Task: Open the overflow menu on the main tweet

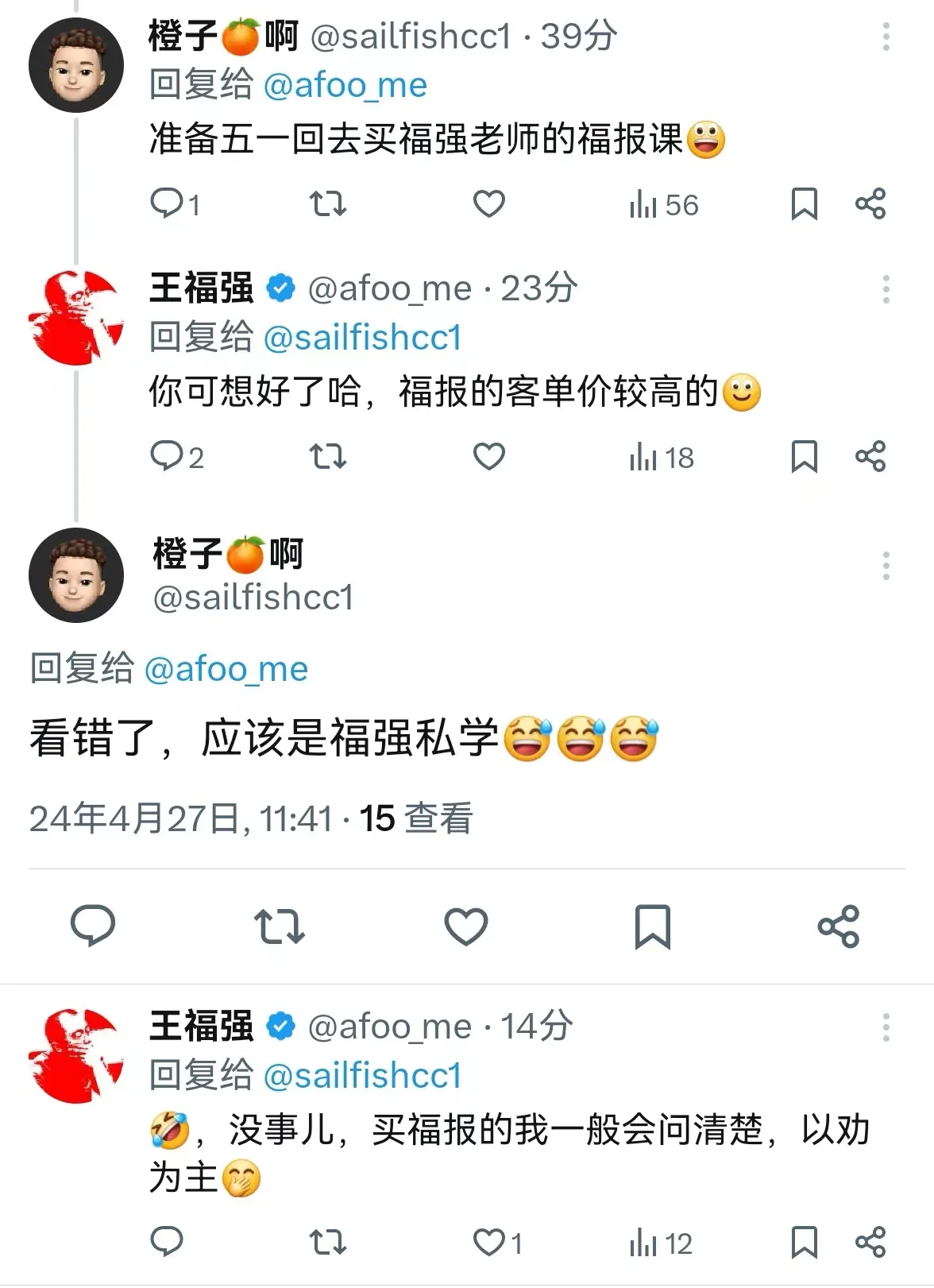Action: coord(886,566)
